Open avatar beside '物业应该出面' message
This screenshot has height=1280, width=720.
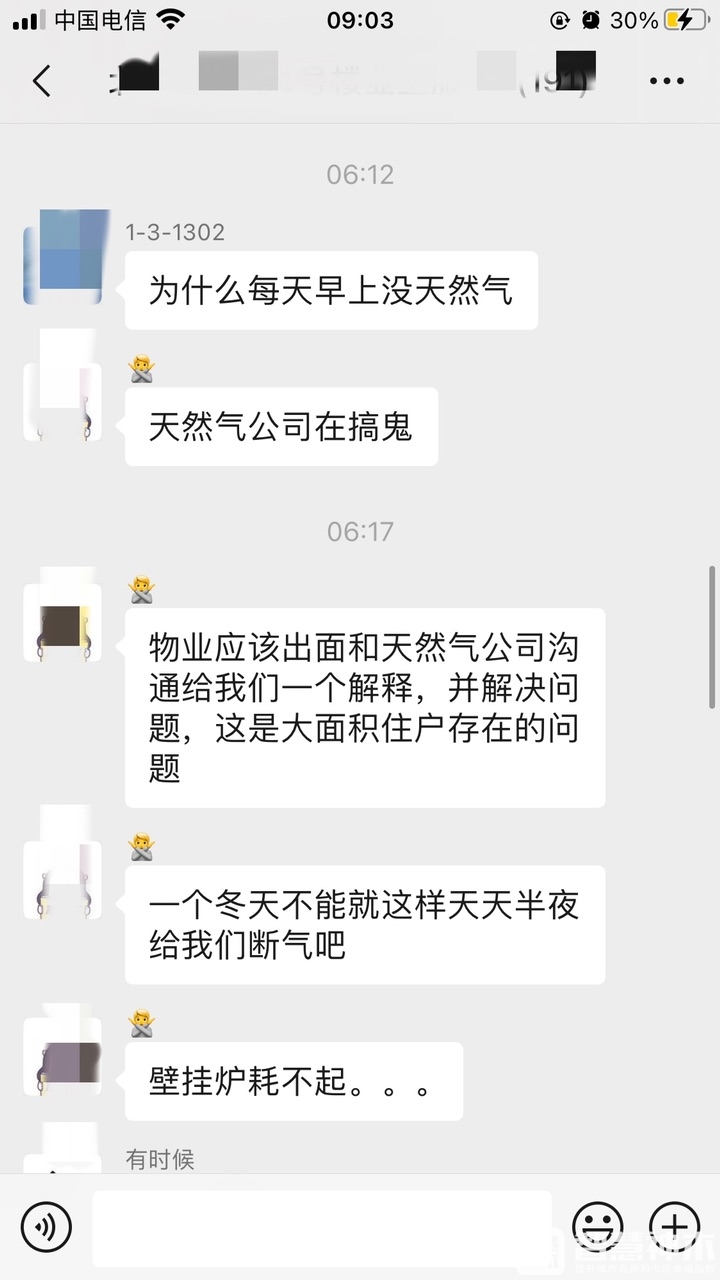(x=63, y=620)
